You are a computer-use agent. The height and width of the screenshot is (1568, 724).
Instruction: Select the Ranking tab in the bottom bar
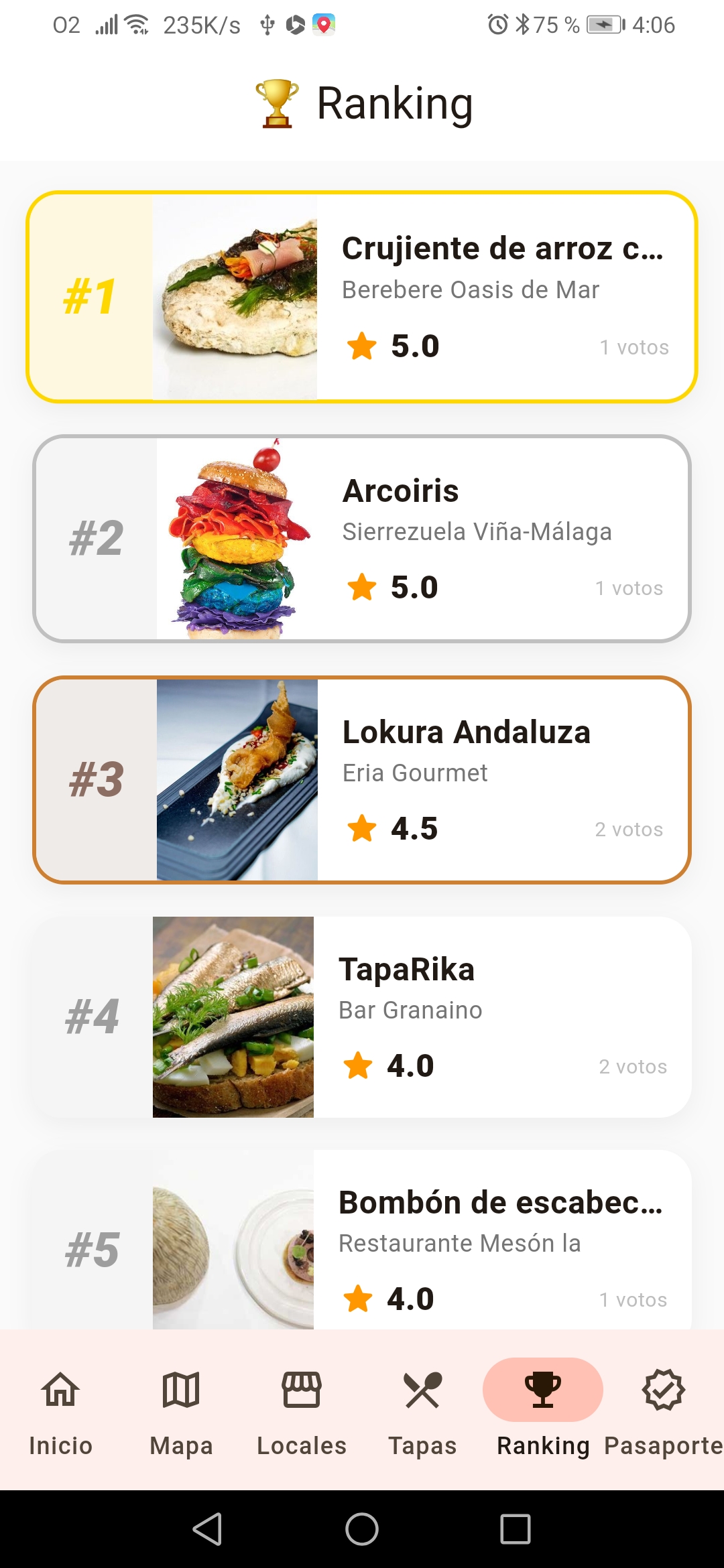click(543, 1414)
